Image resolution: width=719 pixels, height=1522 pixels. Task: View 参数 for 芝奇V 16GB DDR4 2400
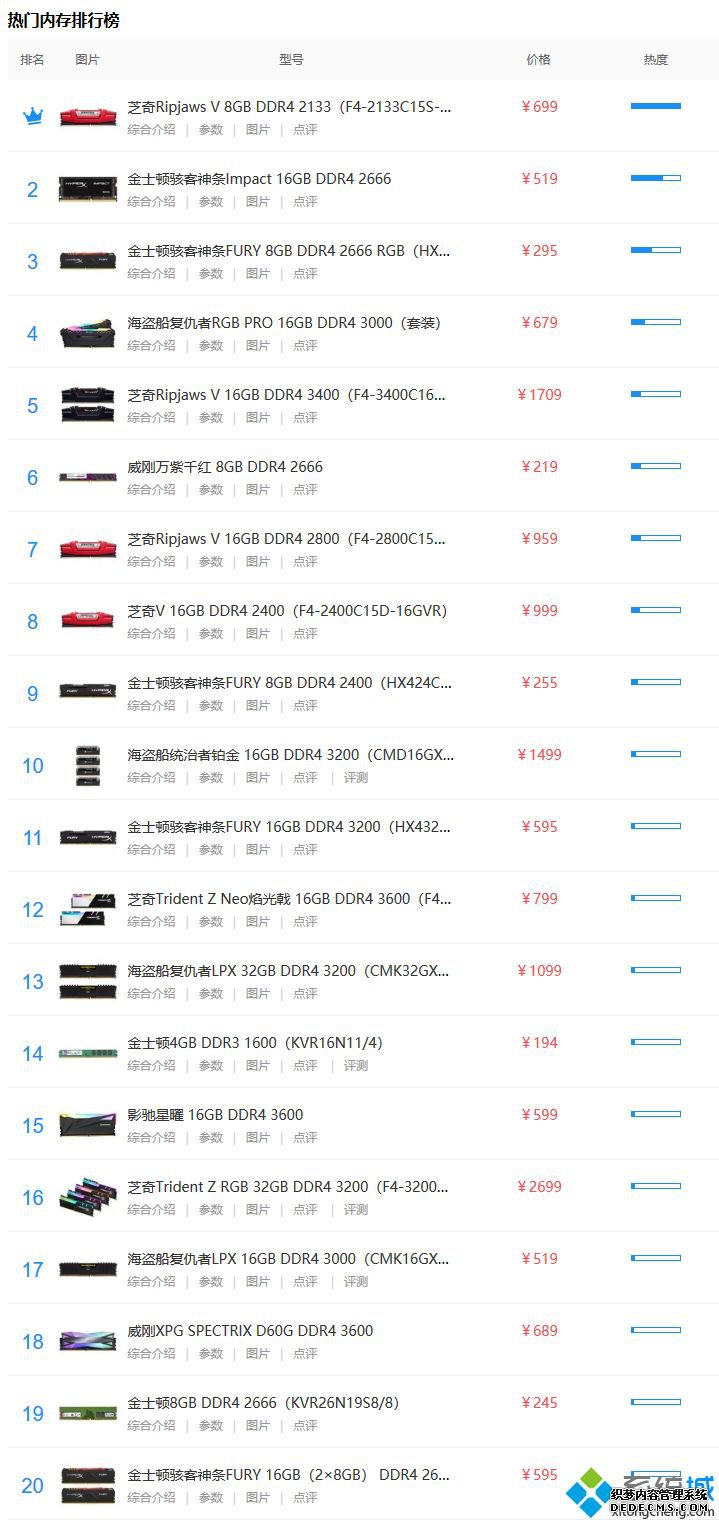pos(210,634)
